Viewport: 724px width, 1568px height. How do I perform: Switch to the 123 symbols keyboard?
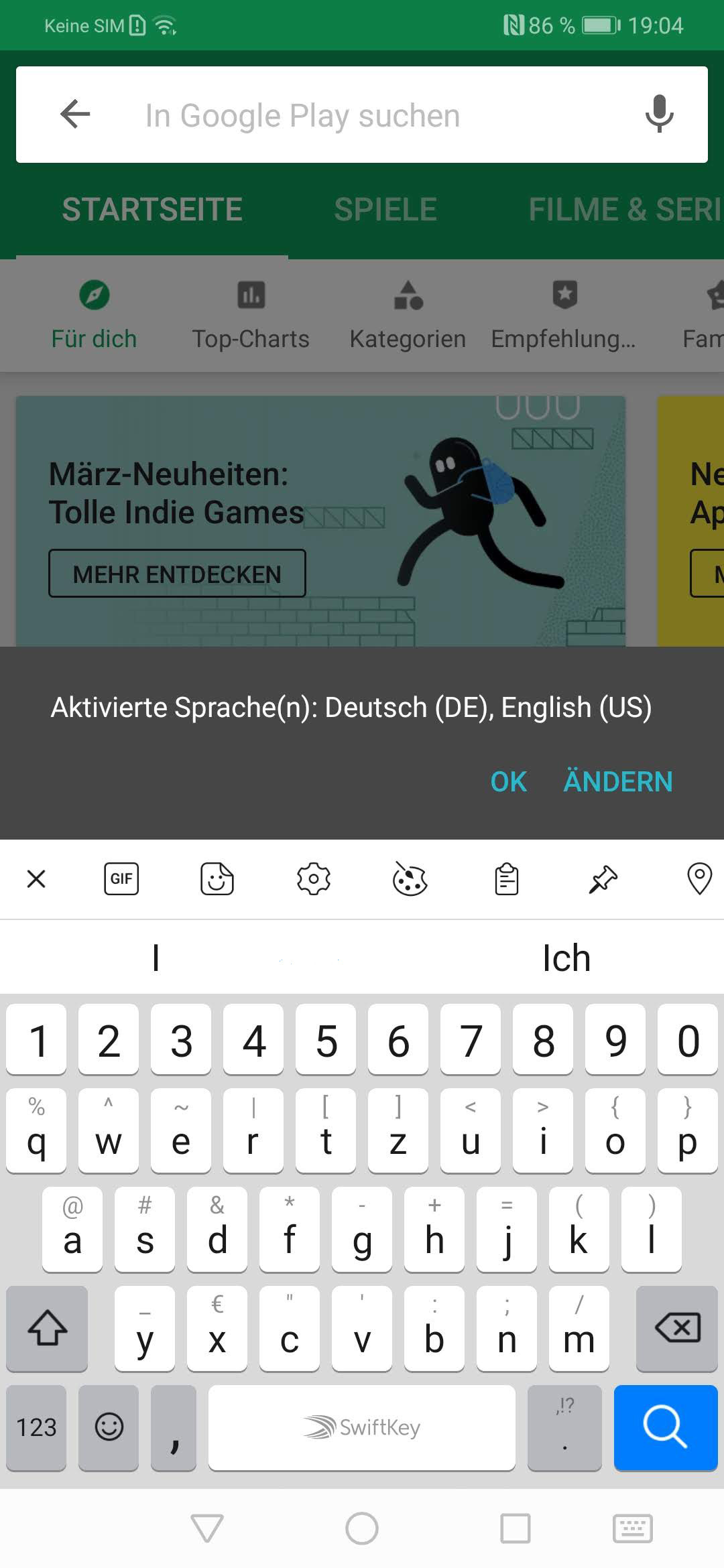37,1427
